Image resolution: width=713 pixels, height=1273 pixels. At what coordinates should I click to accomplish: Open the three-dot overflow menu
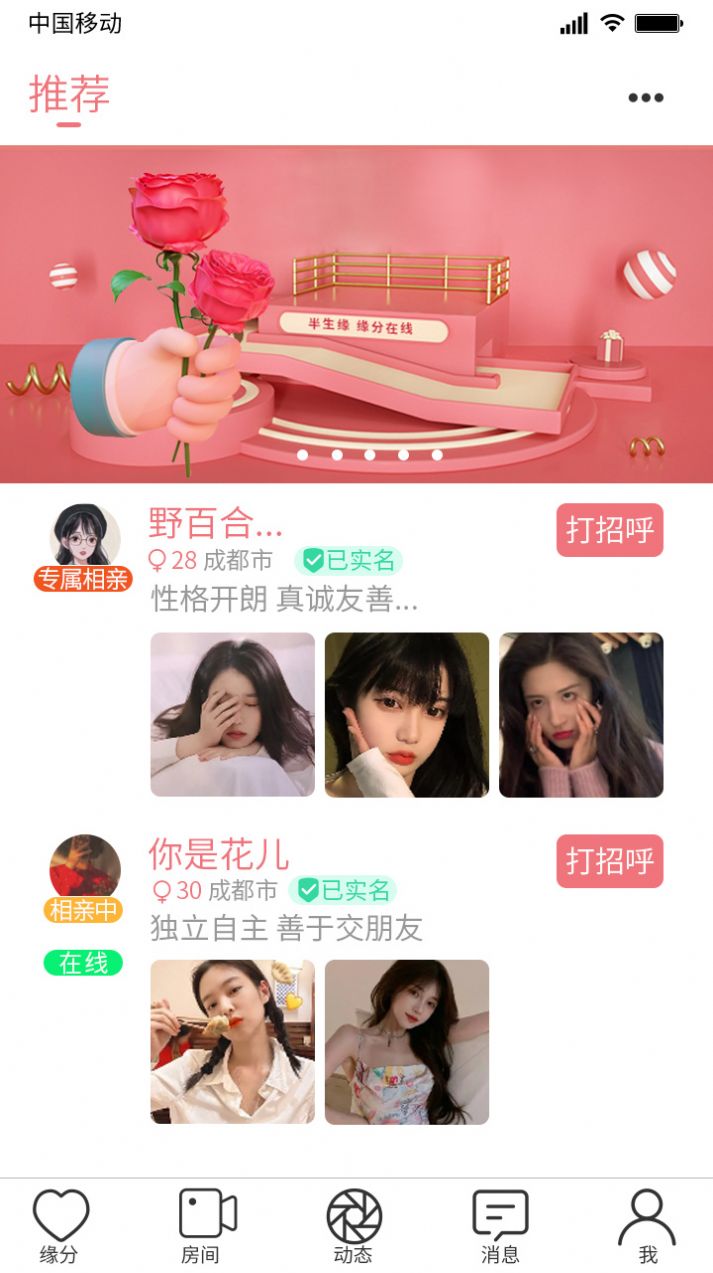point(645,97)
